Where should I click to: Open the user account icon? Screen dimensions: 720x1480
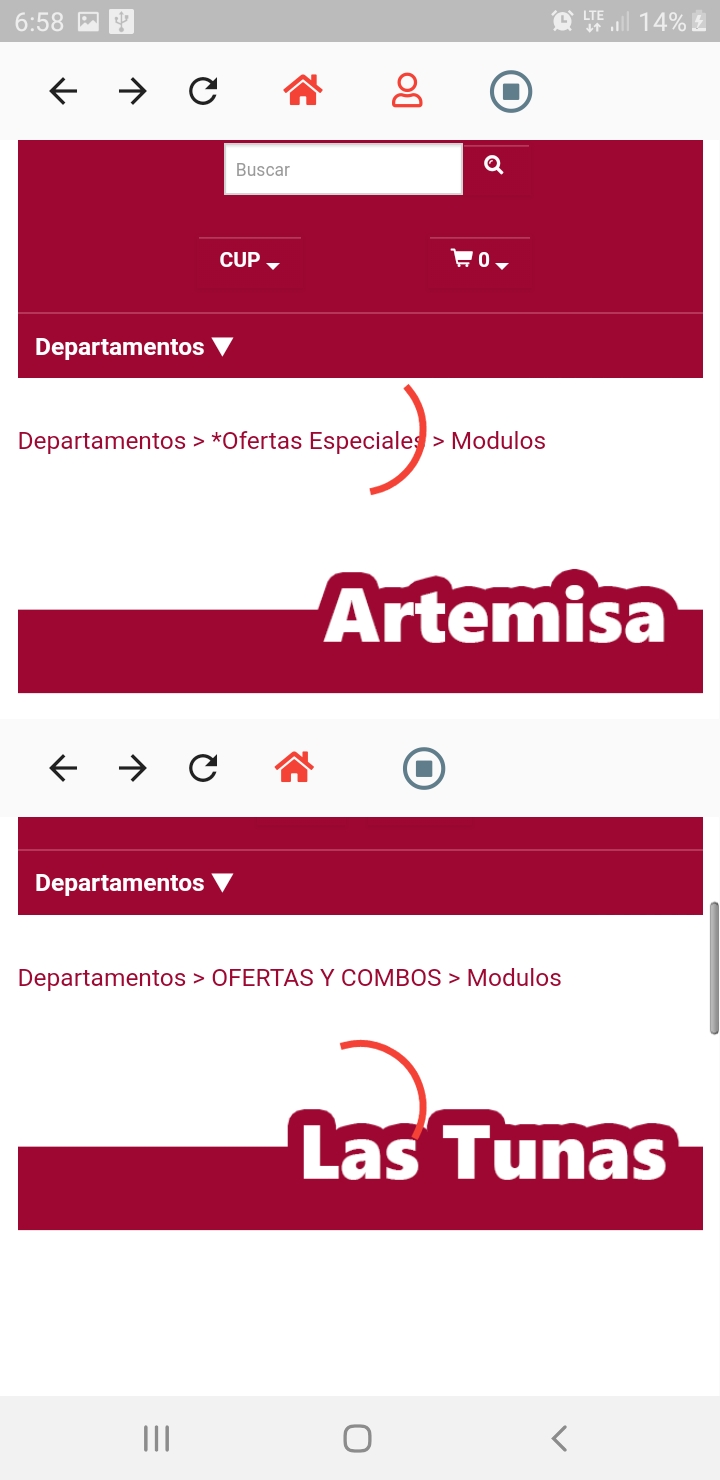point(407,91)
